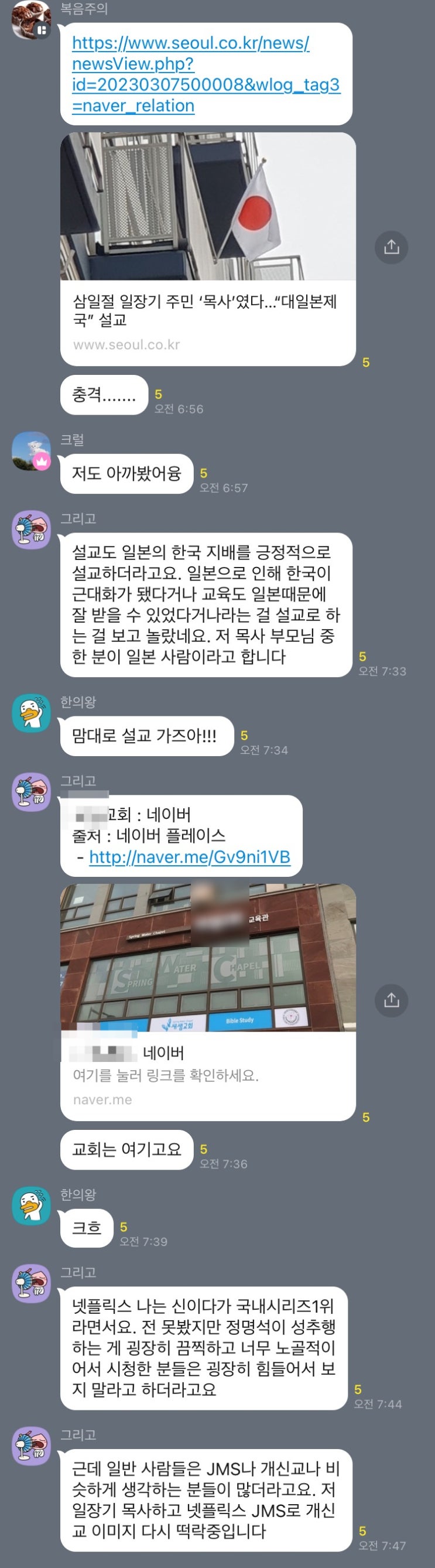This screenshot has width=435, height=1568.
Task: Open the naver.me/Gv9ni1VB link
Action: [x=189, y=856]
